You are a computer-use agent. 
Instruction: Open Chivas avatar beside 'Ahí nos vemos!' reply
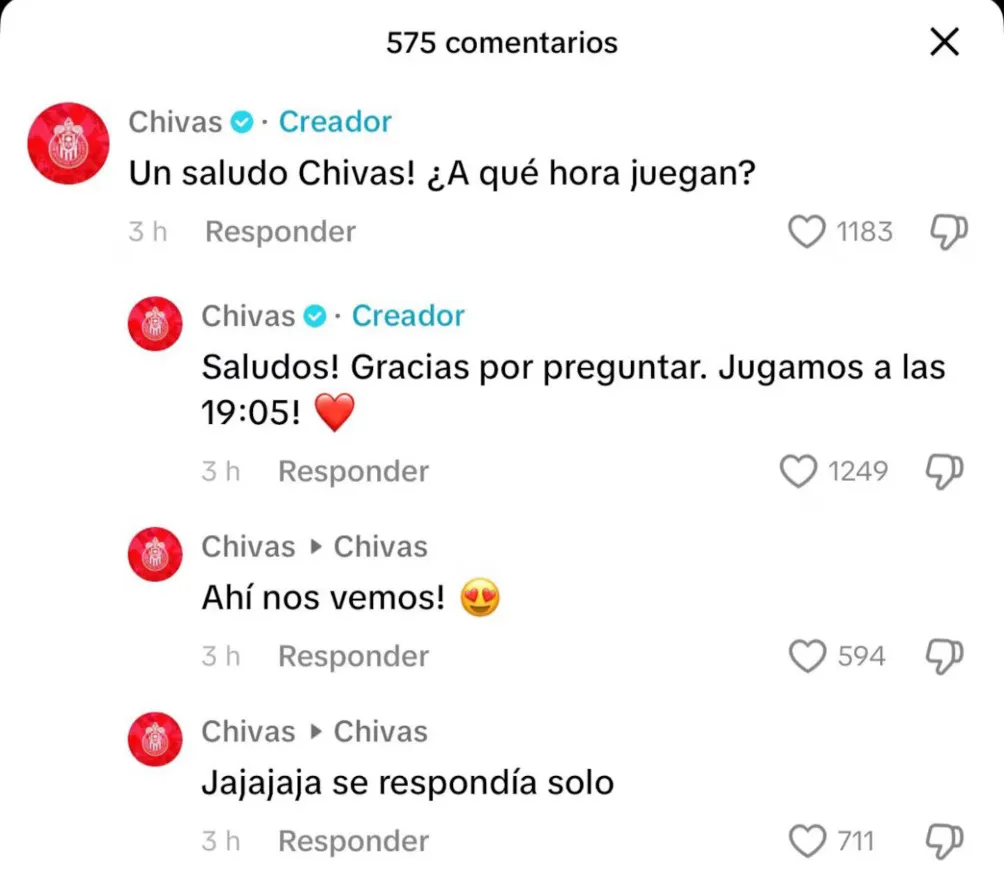(x=155, y=553)
